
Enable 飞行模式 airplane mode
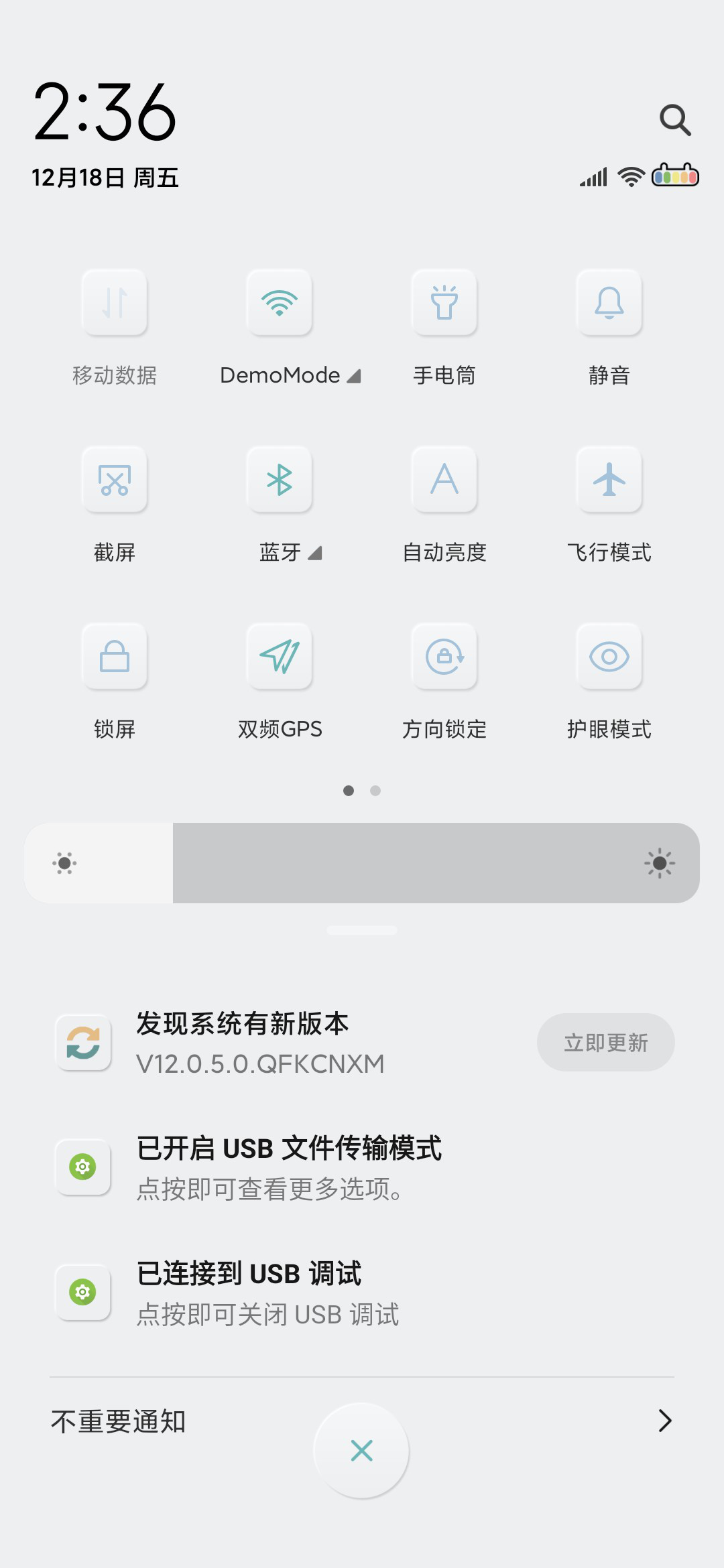pyautogui.click(x=609, y=479)
